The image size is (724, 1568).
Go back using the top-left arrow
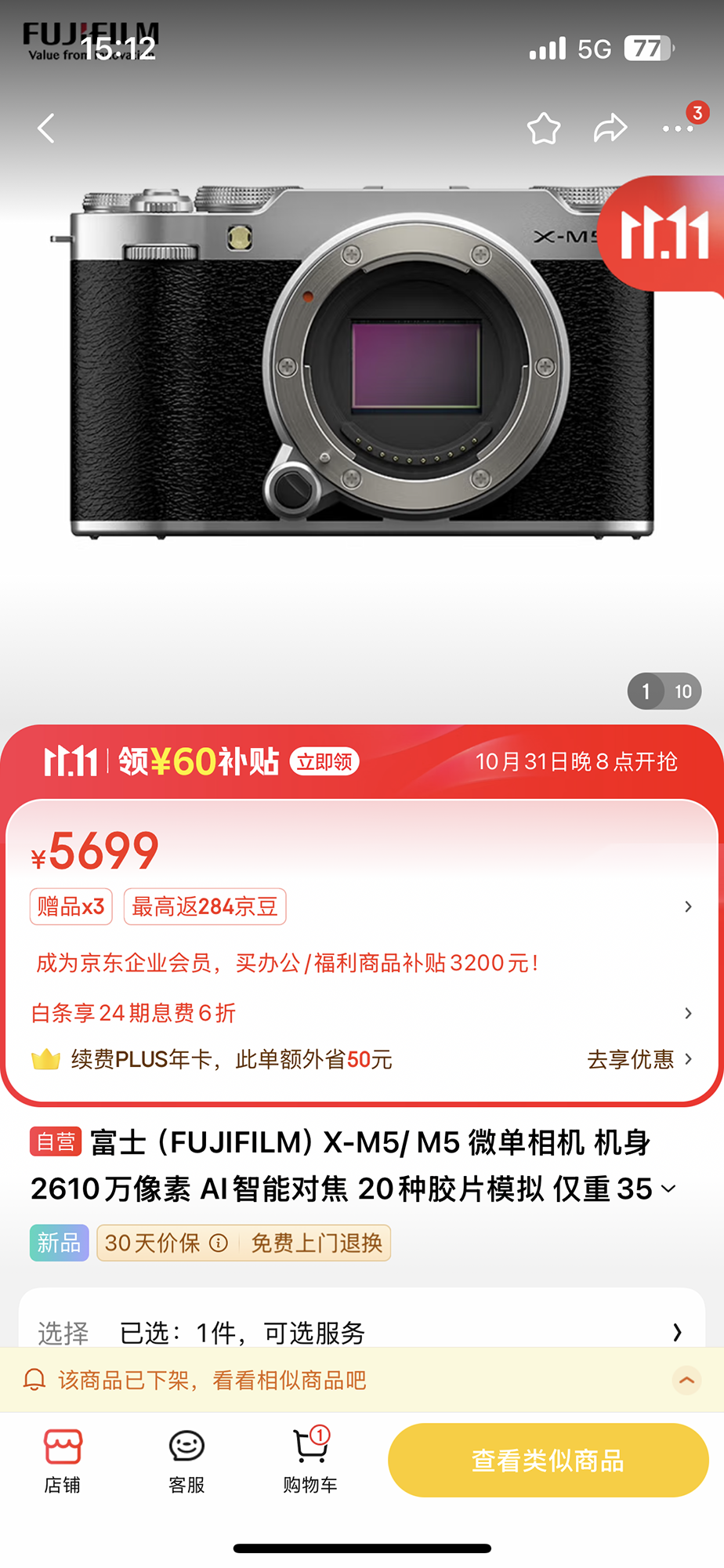click(47, 129)
